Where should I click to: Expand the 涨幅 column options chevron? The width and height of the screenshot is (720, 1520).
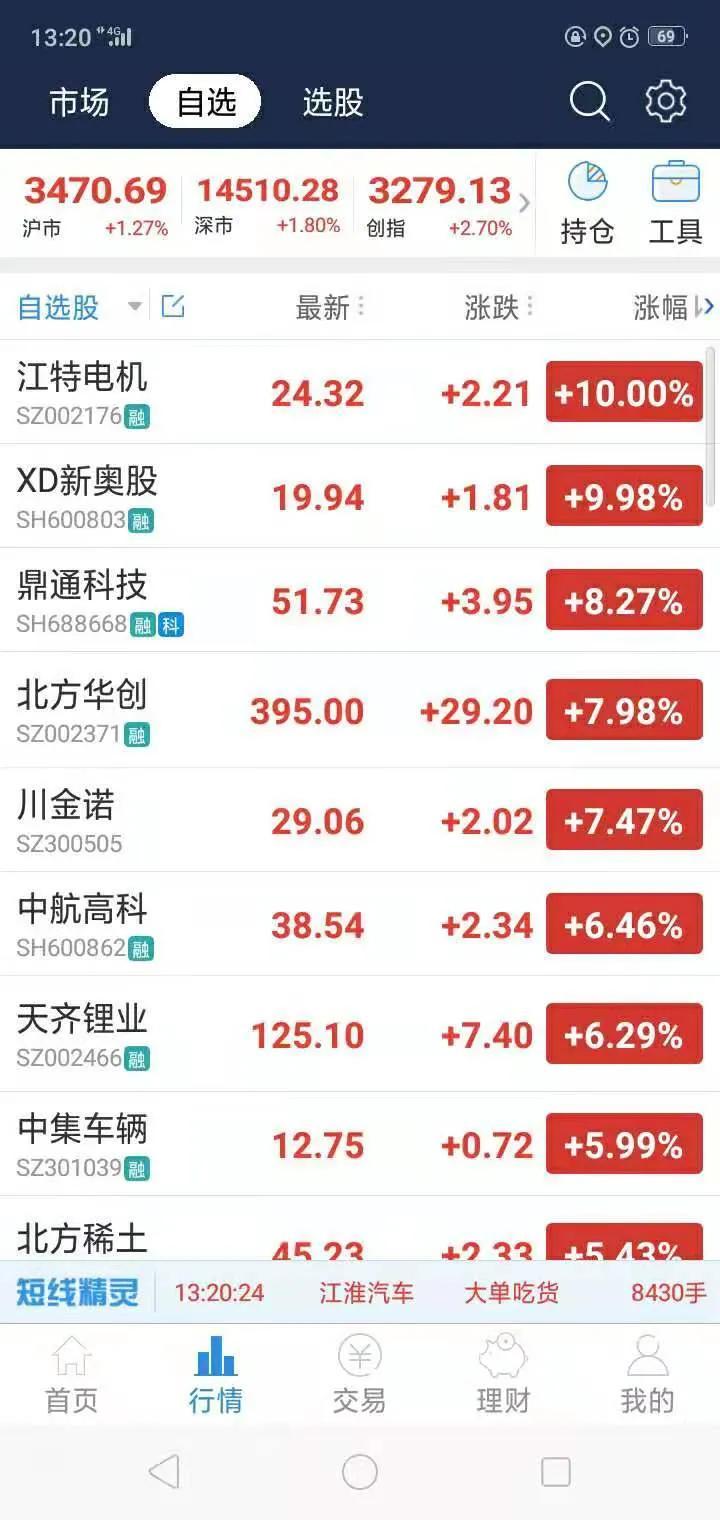708,308
